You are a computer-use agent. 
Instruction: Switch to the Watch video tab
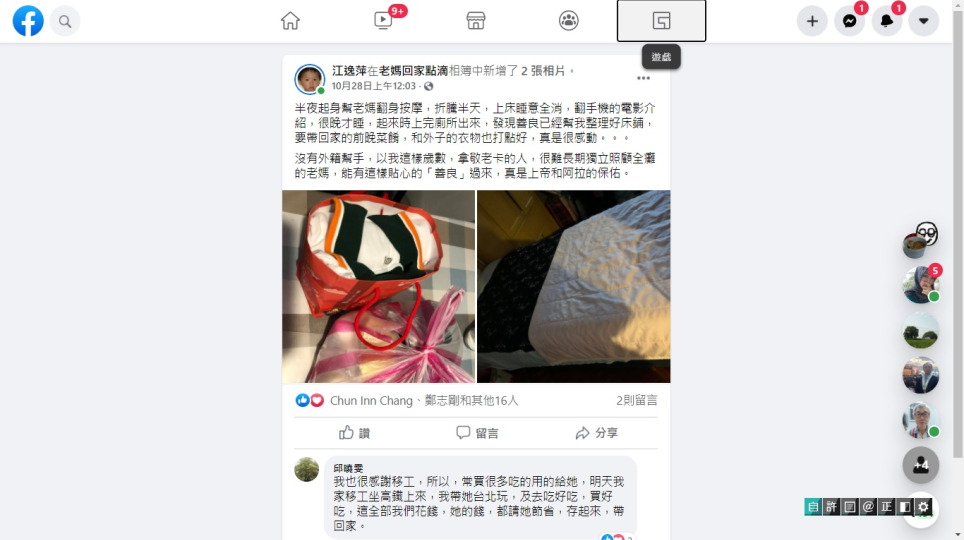(x=383, y=21)
